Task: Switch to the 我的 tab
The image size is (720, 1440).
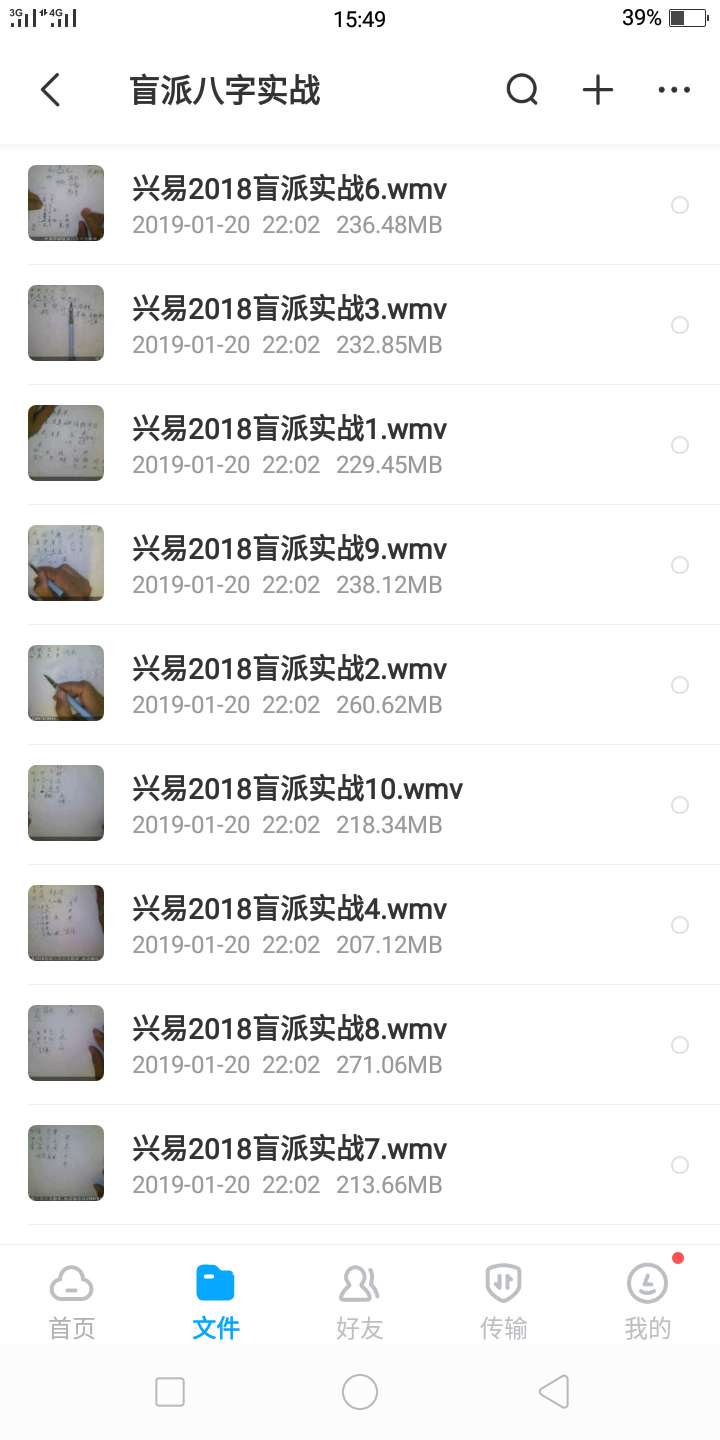Action: [x=648, y=1300]
